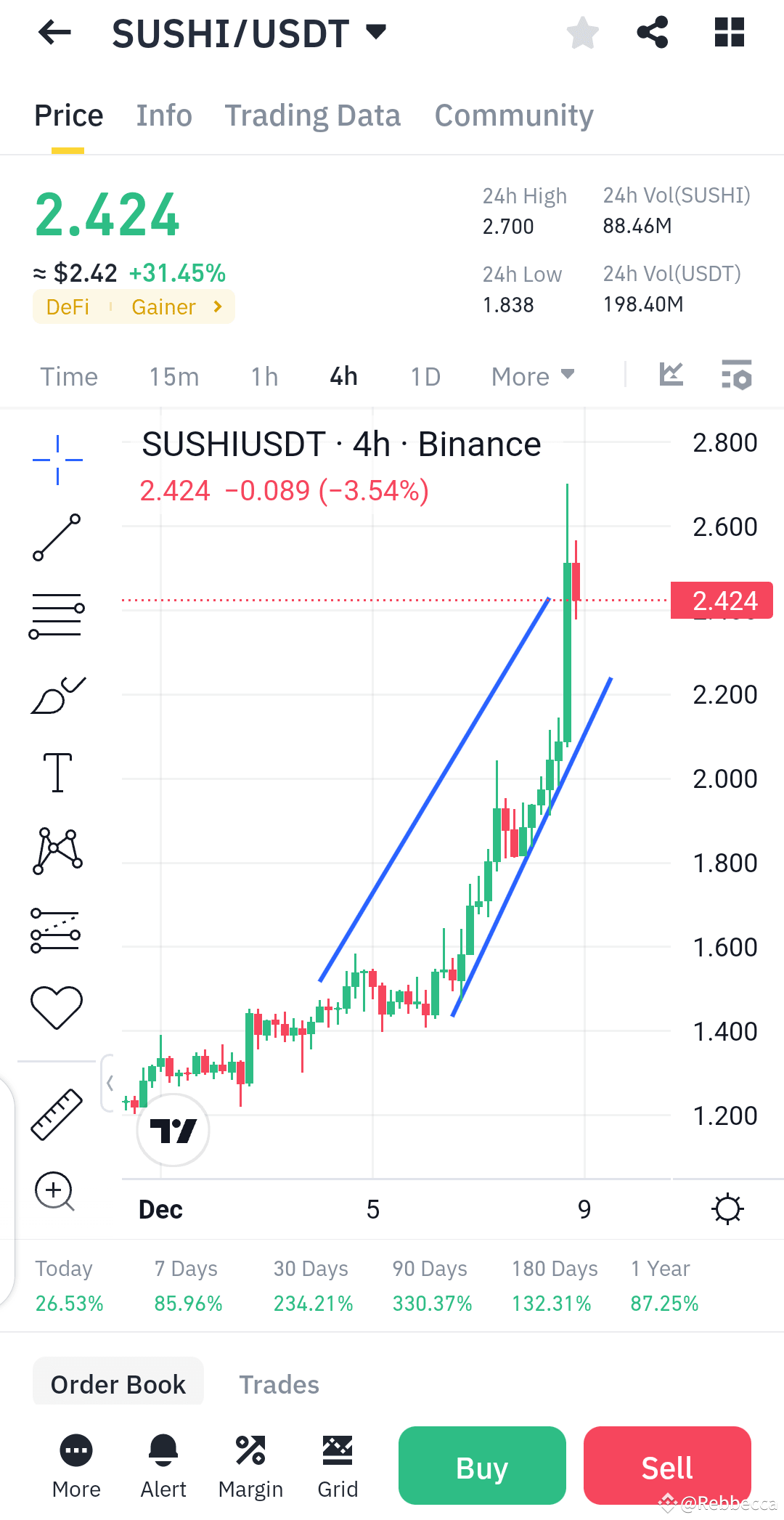Open the chart indicators settings icon
The height and width of the screenshot is (1520, 784).
point(736,375)
